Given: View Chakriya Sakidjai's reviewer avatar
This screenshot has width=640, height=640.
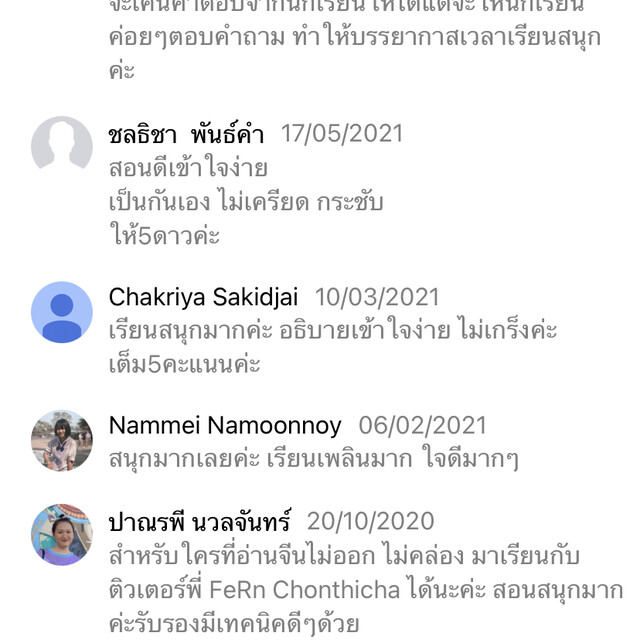Looking at the screenshot, I should tap(62, 312).
